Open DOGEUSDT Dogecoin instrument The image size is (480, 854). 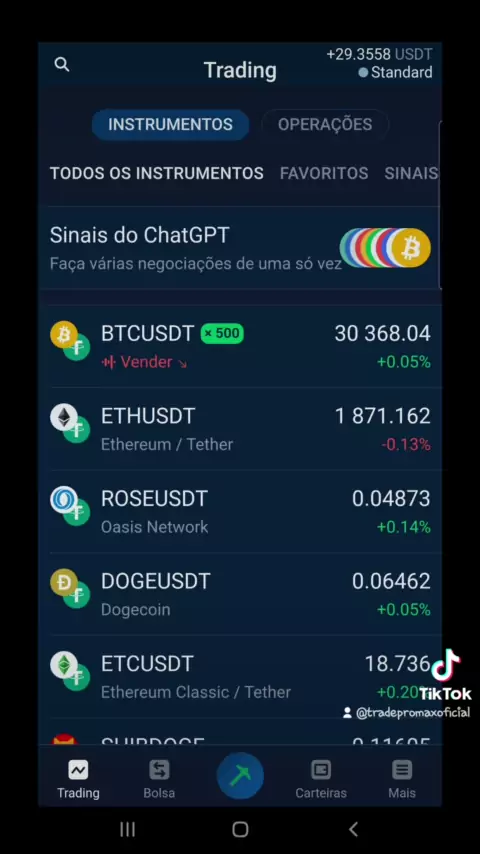(240, 594)
